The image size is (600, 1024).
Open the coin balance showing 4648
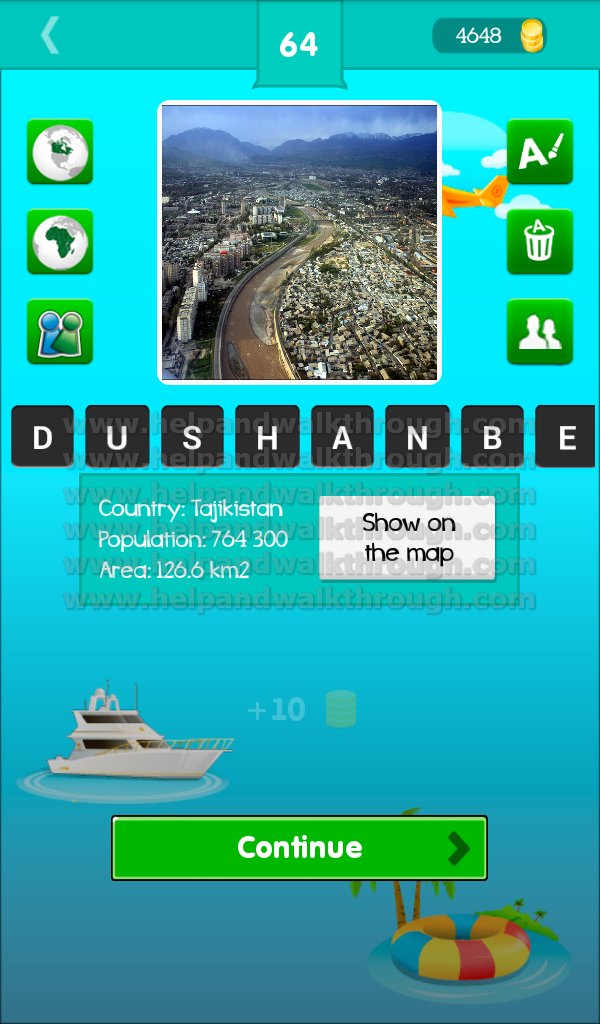[x=490, y=35]
